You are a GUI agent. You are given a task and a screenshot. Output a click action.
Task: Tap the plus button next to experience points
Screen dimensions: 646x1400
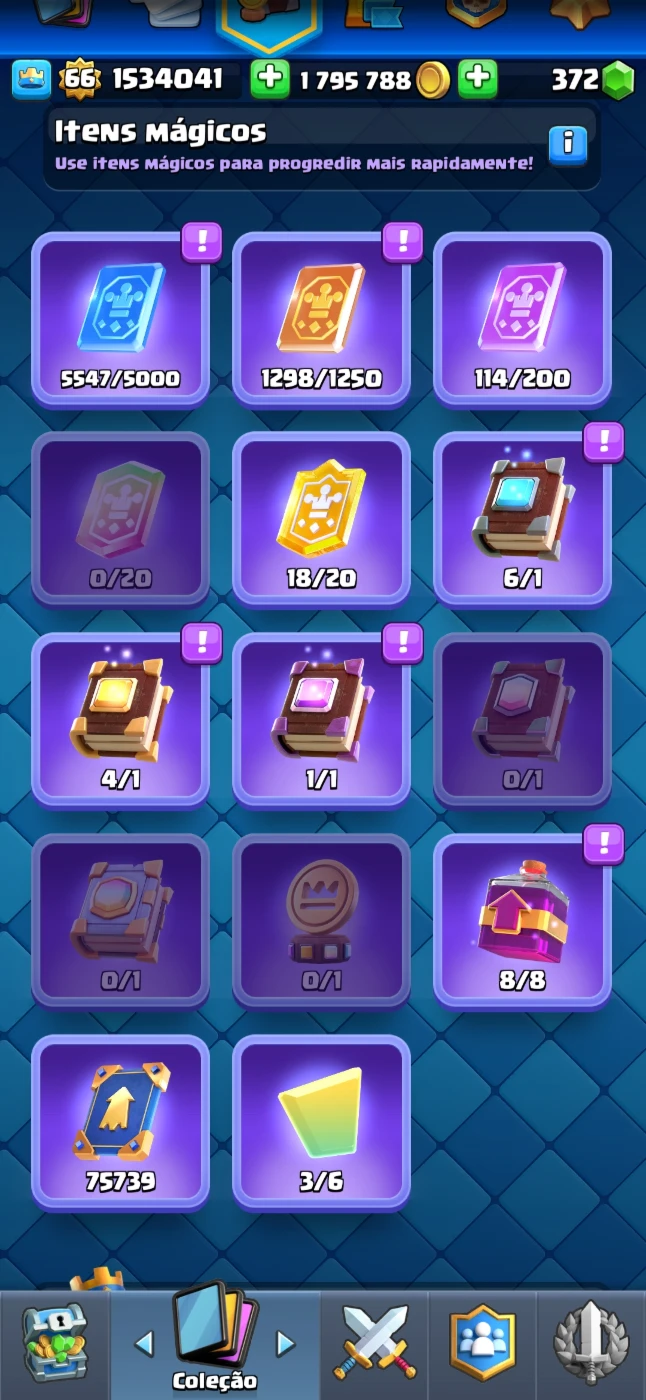pos(269,79)
